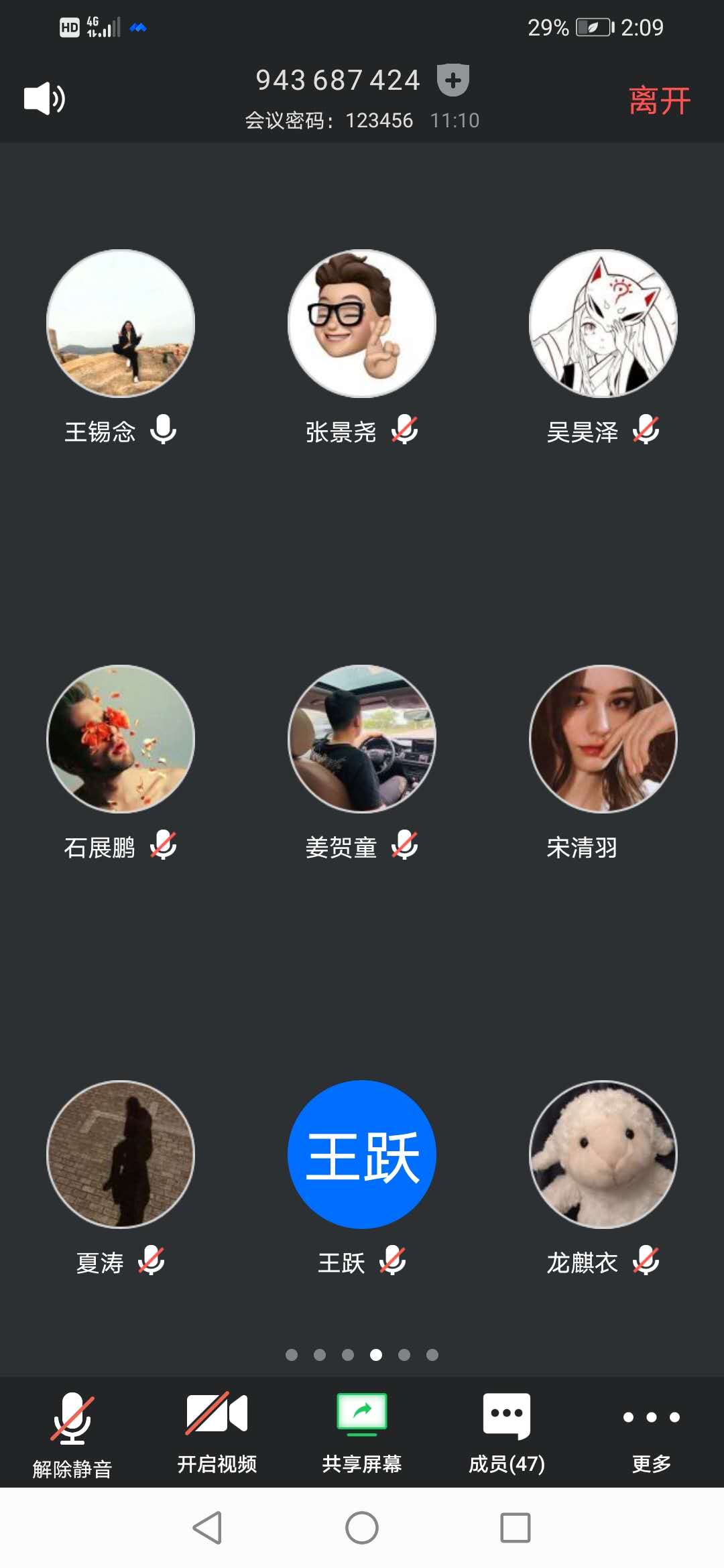Select participant 张景尧's avatar
Image resolution: width=724 pixels, height=1568 pixels.
362,324
